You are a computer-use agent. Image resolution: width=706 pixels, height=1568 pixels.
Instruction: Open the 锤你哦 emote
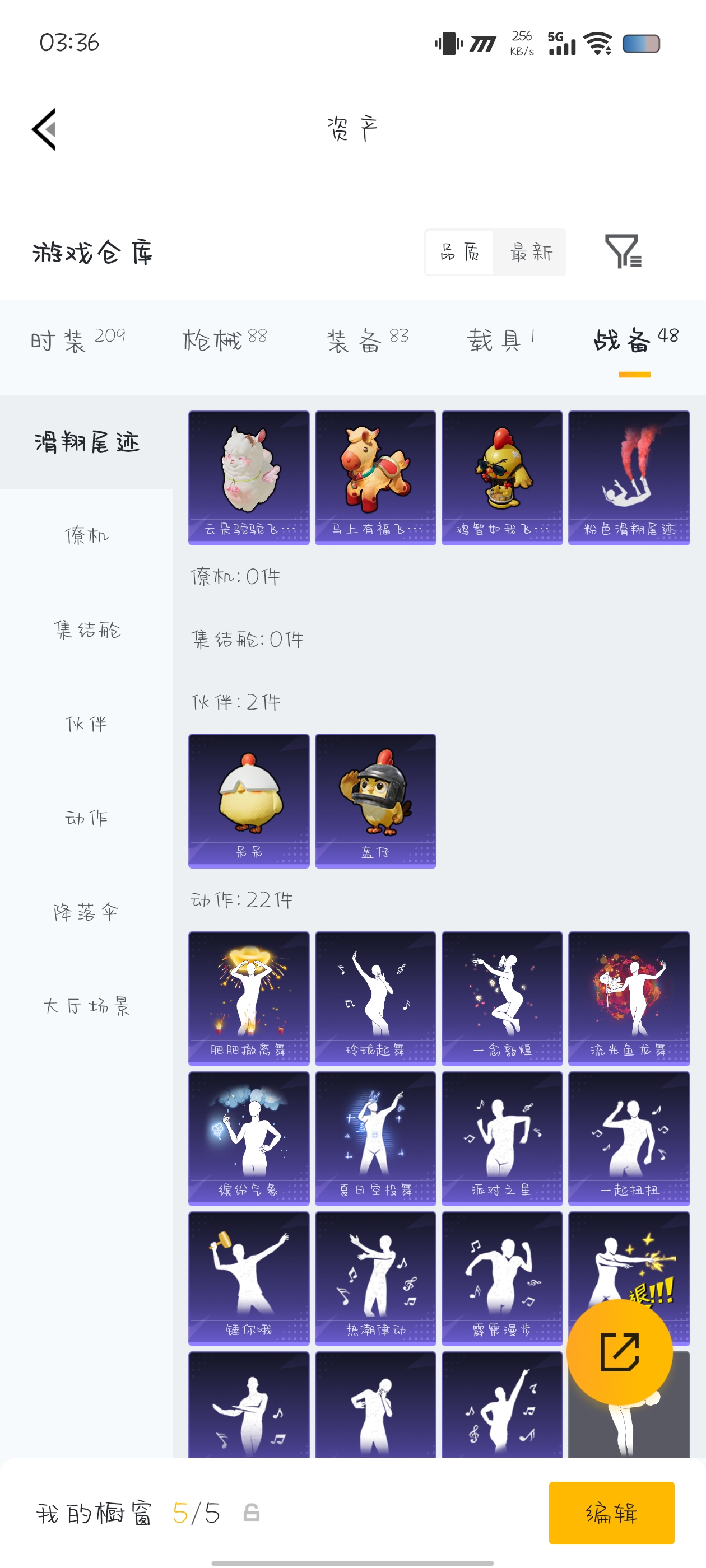[x=249, y=1278]
